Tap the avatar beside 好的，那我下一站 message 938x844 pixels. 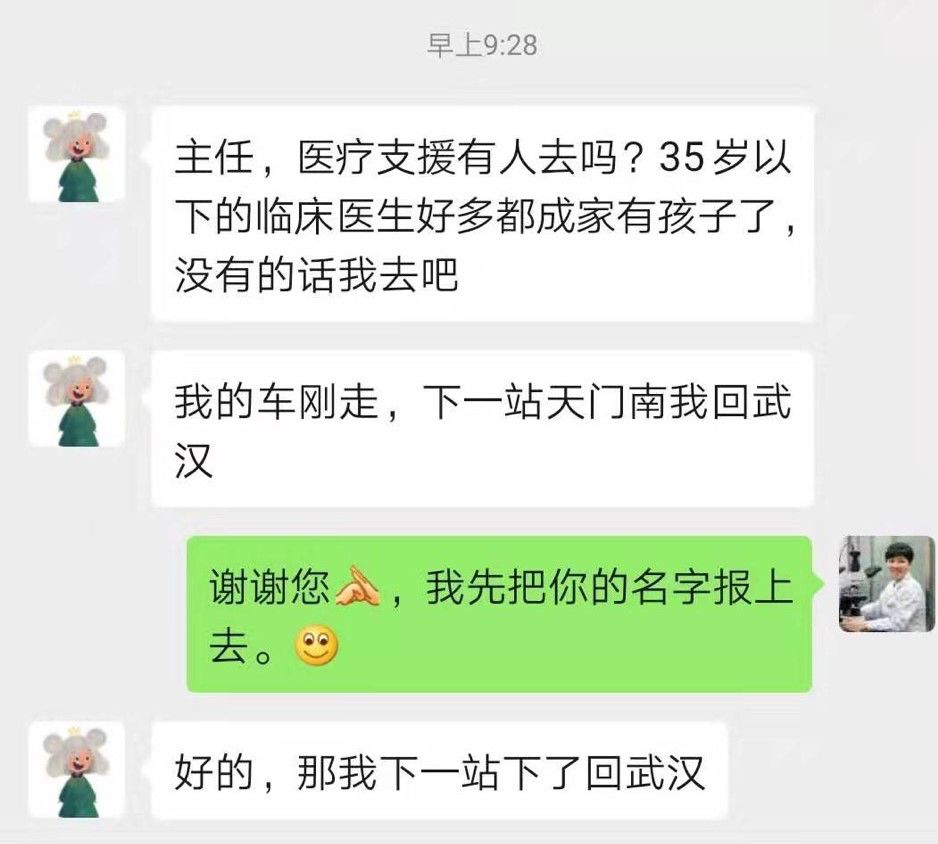pyautogui.click(x=77, y=771)
